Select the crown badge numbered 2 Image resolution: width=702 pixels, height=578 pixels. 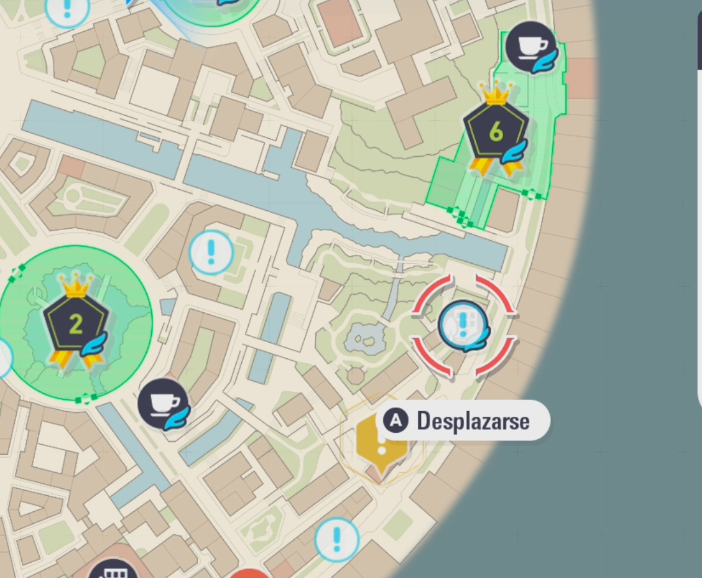tap(75, 323)
